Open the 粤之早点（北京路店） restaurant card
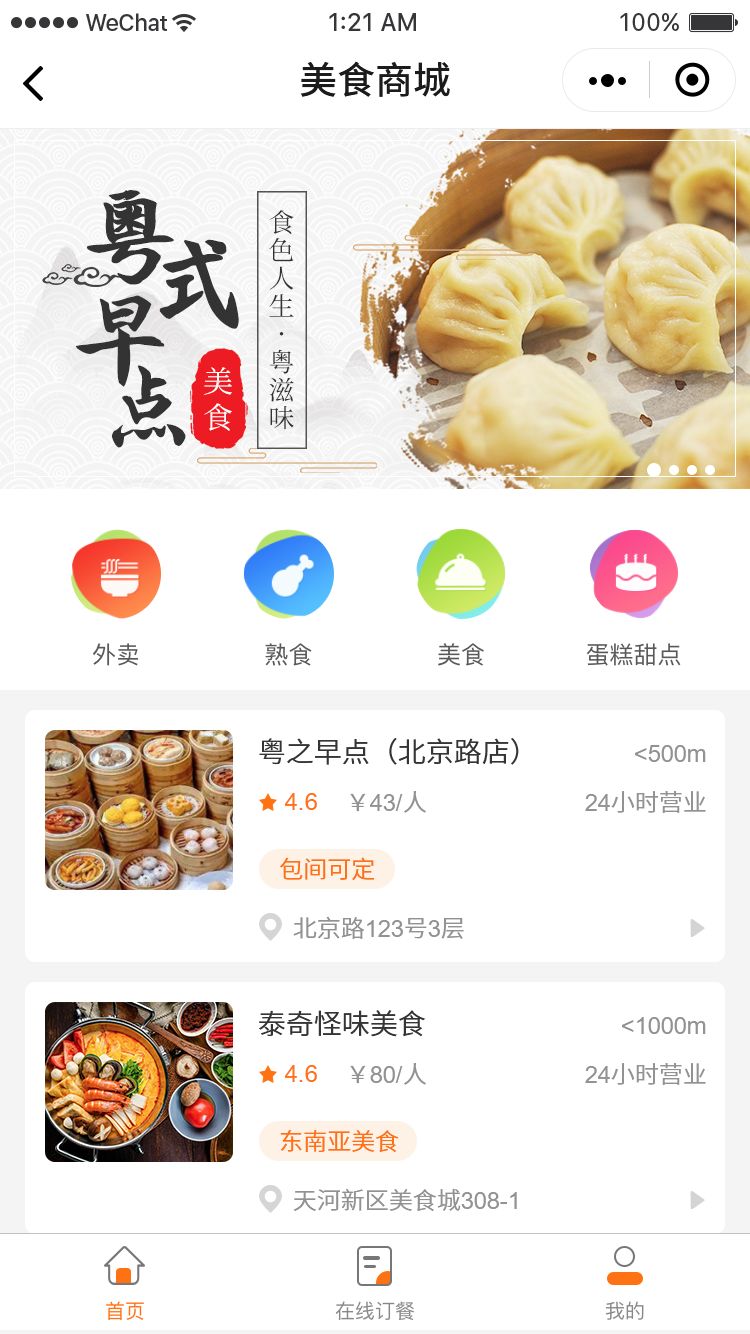 [x=375, y=836]
